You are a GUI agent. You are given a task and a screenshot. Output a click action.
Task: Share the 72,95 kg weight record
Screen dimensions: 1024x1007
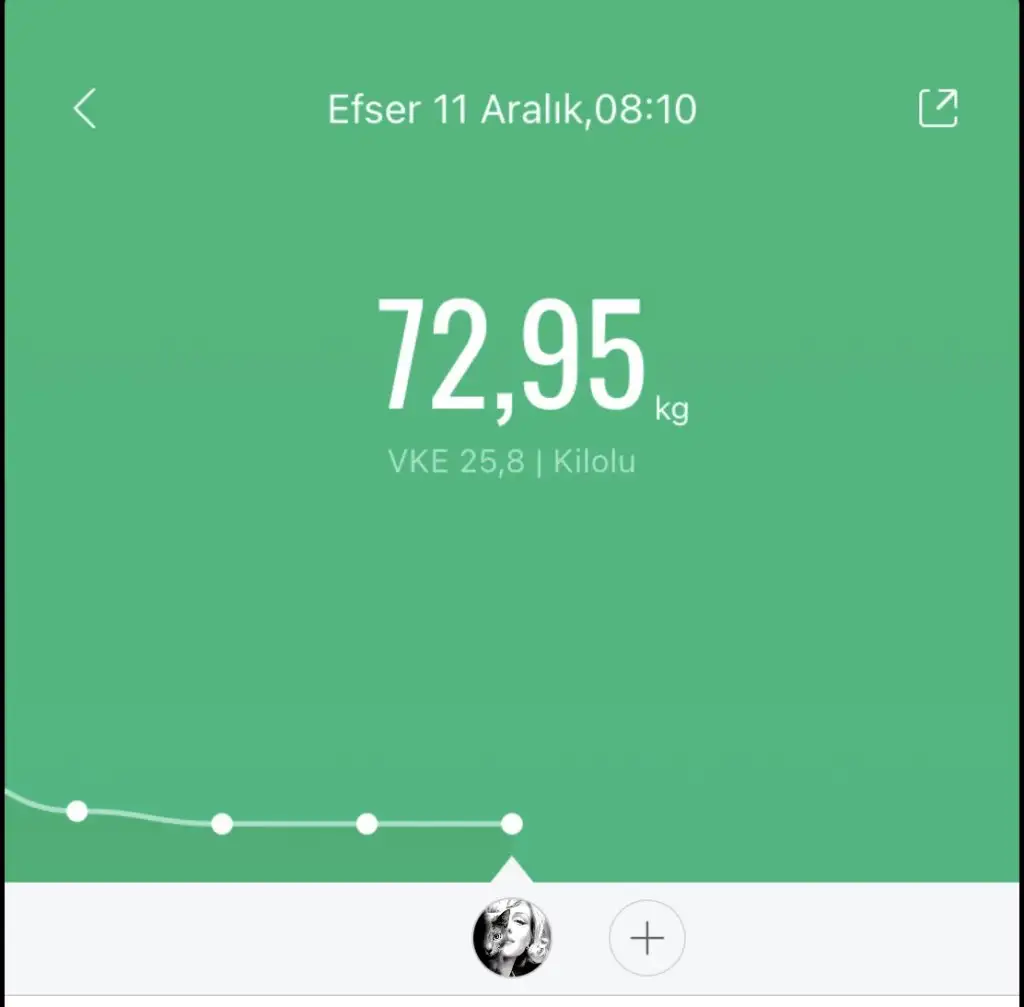click(938, 108)
